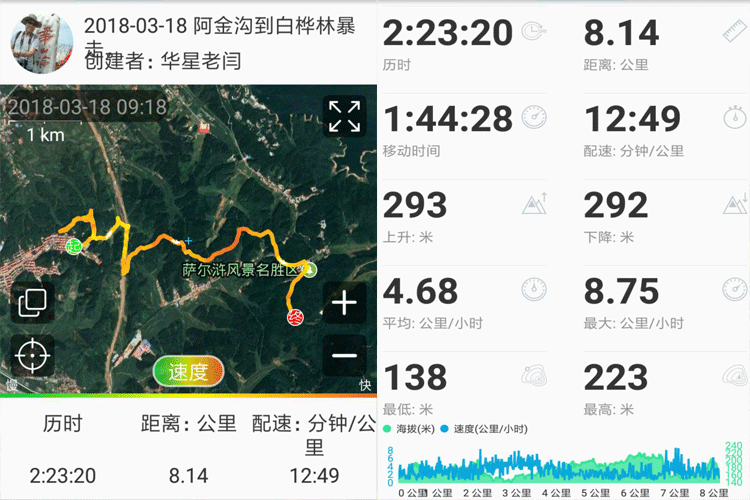
Task: Tap the 速度 color mode button
Action: click(x=188, y=372)
